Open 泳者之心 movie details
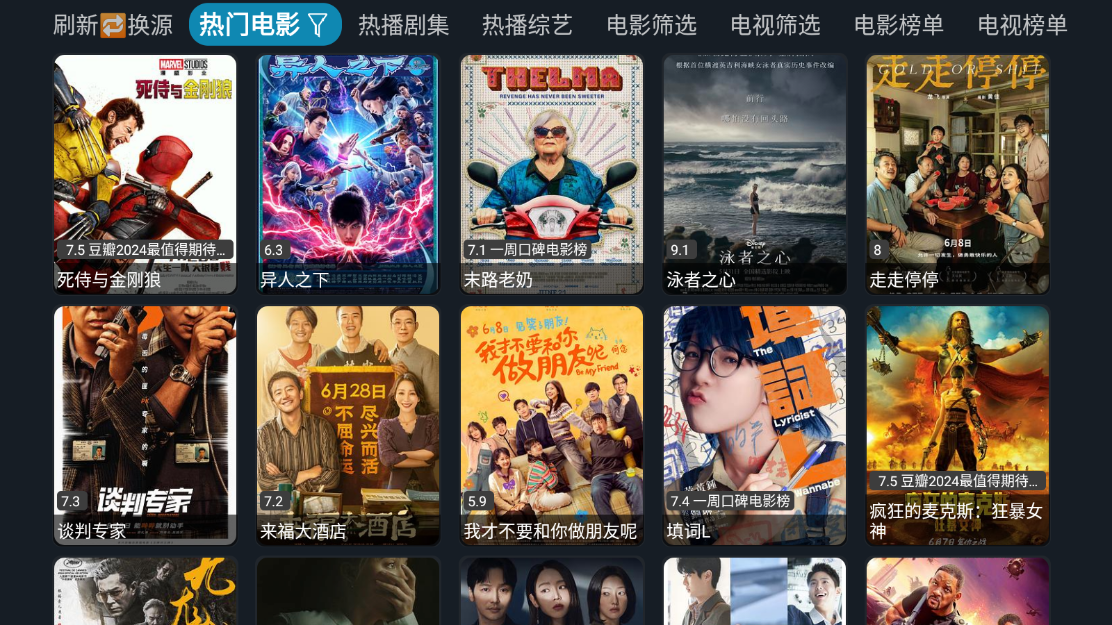Image resolution: width=1112 pixels, height=625 pixels. coord(755,174)
